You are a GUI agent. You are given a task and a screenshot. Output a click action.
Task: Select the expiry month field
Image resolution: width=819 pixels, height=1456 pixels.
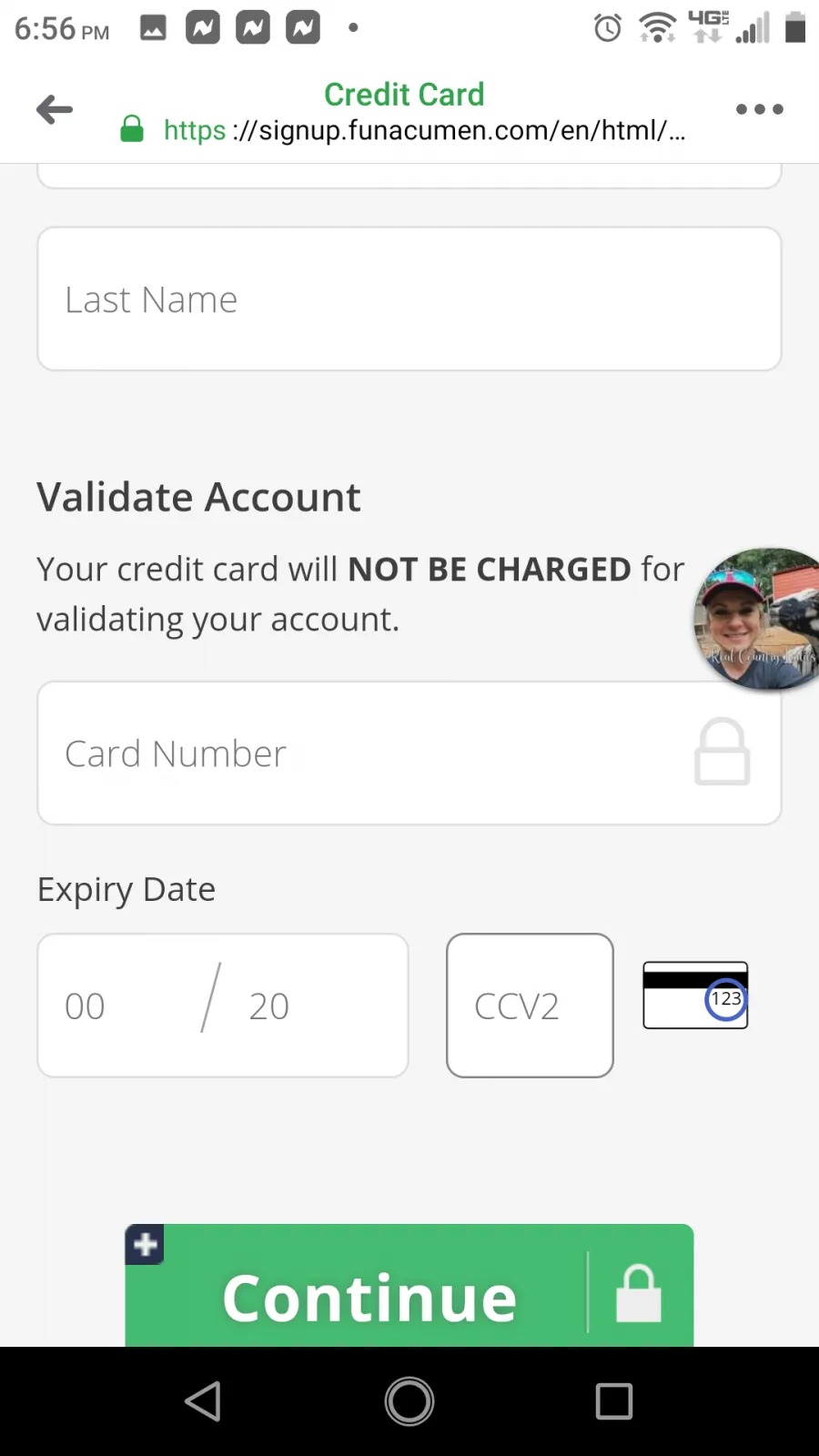point(118,1006)
